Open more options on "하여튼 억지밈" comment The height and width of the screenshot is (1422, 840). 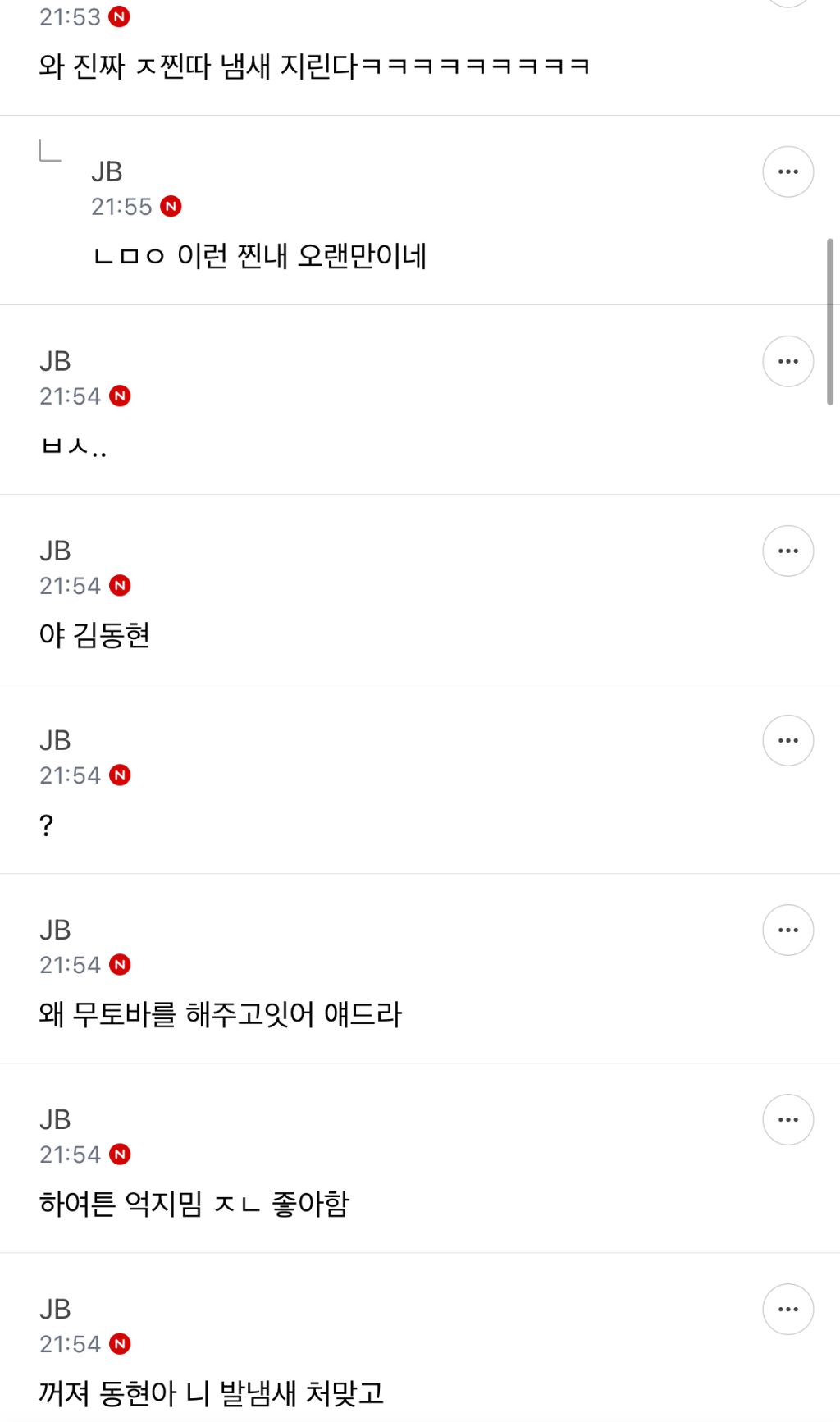787,1119
